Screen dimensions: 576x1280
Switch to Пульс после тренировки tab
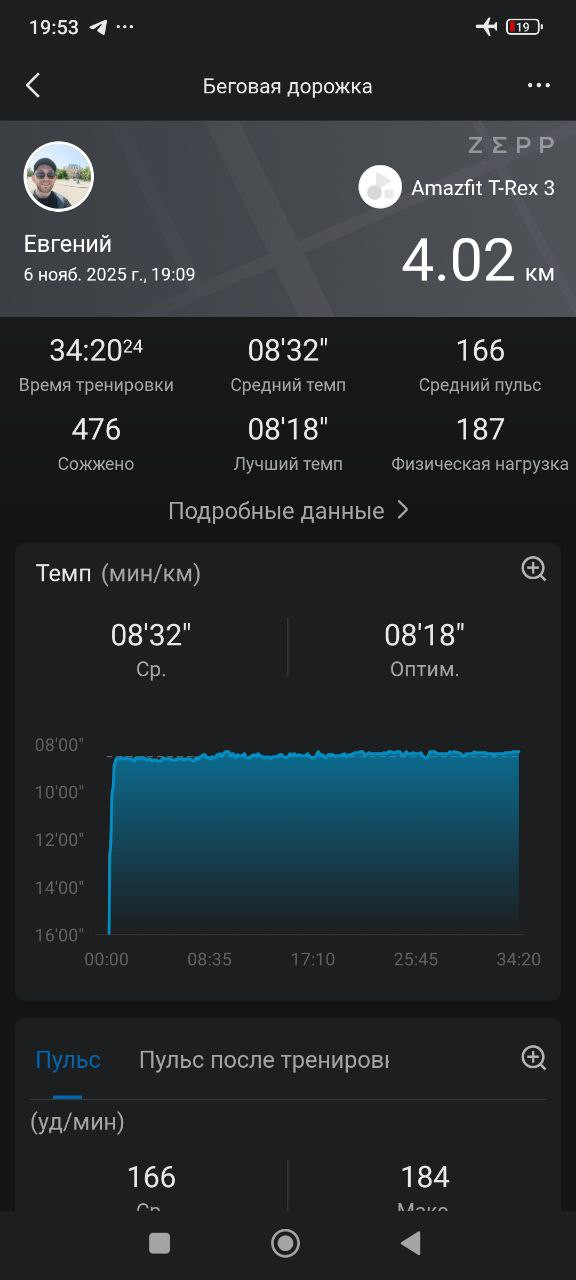pos(263,1060)
